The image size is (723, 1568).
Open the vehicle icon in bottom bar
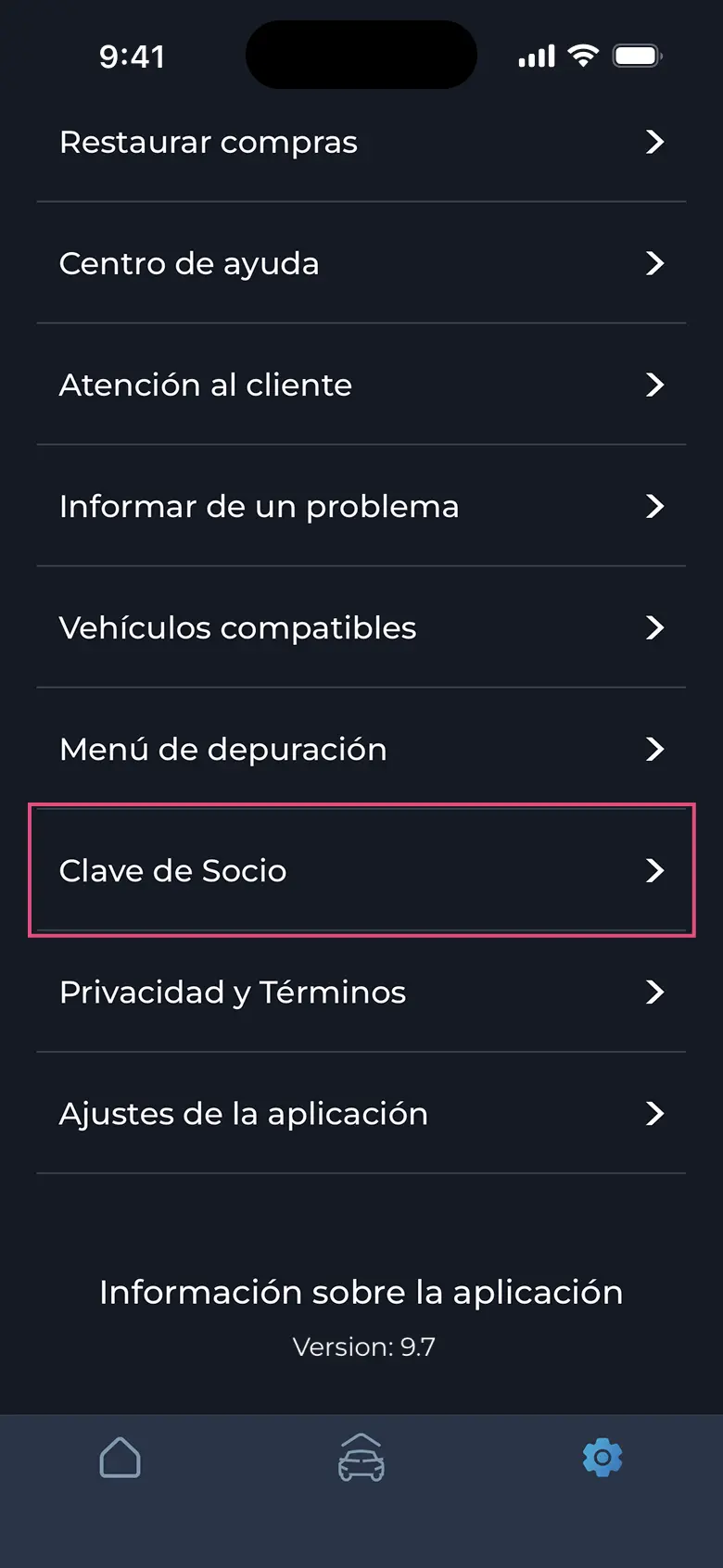(361, 1457)
